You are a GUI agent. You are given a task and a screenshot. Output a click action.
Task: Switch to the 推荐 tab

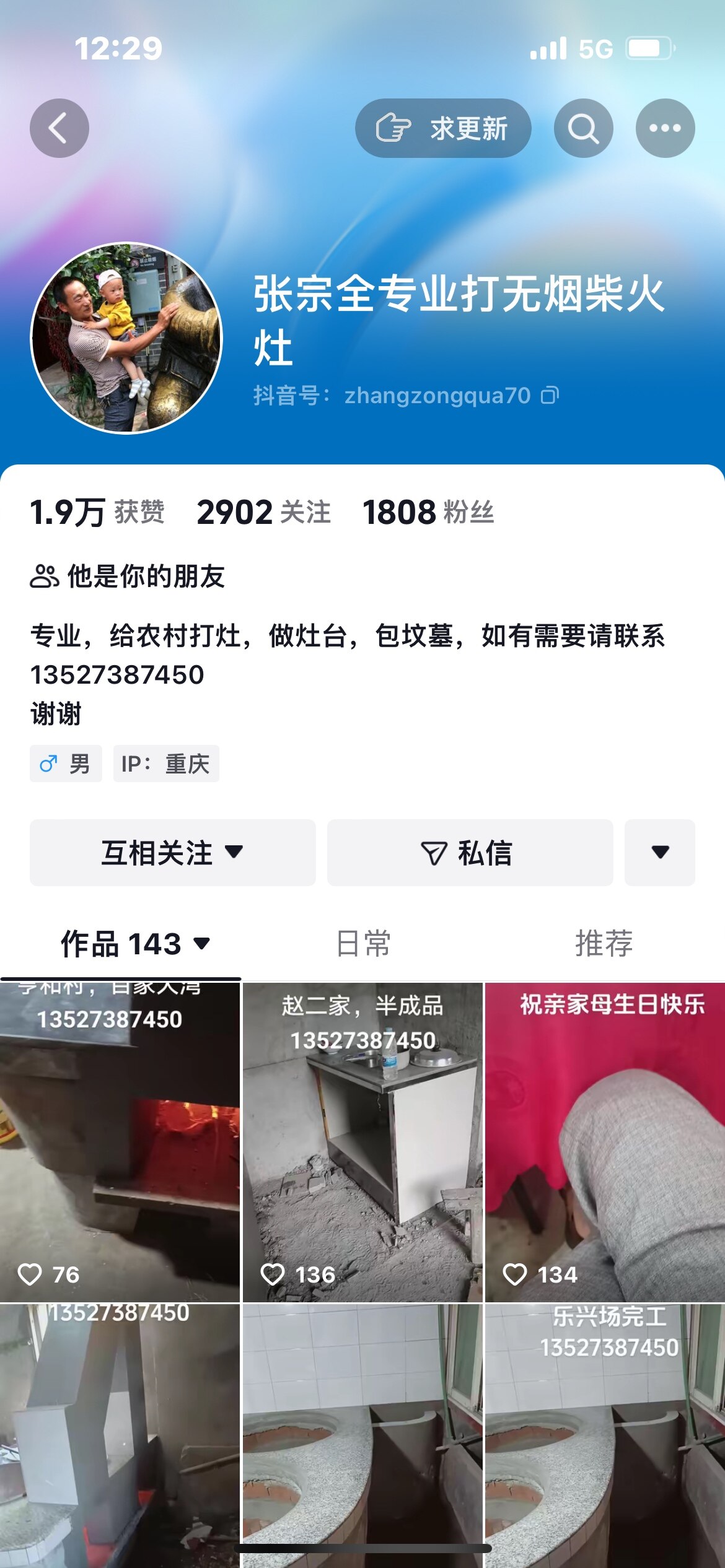pos(604,944)
